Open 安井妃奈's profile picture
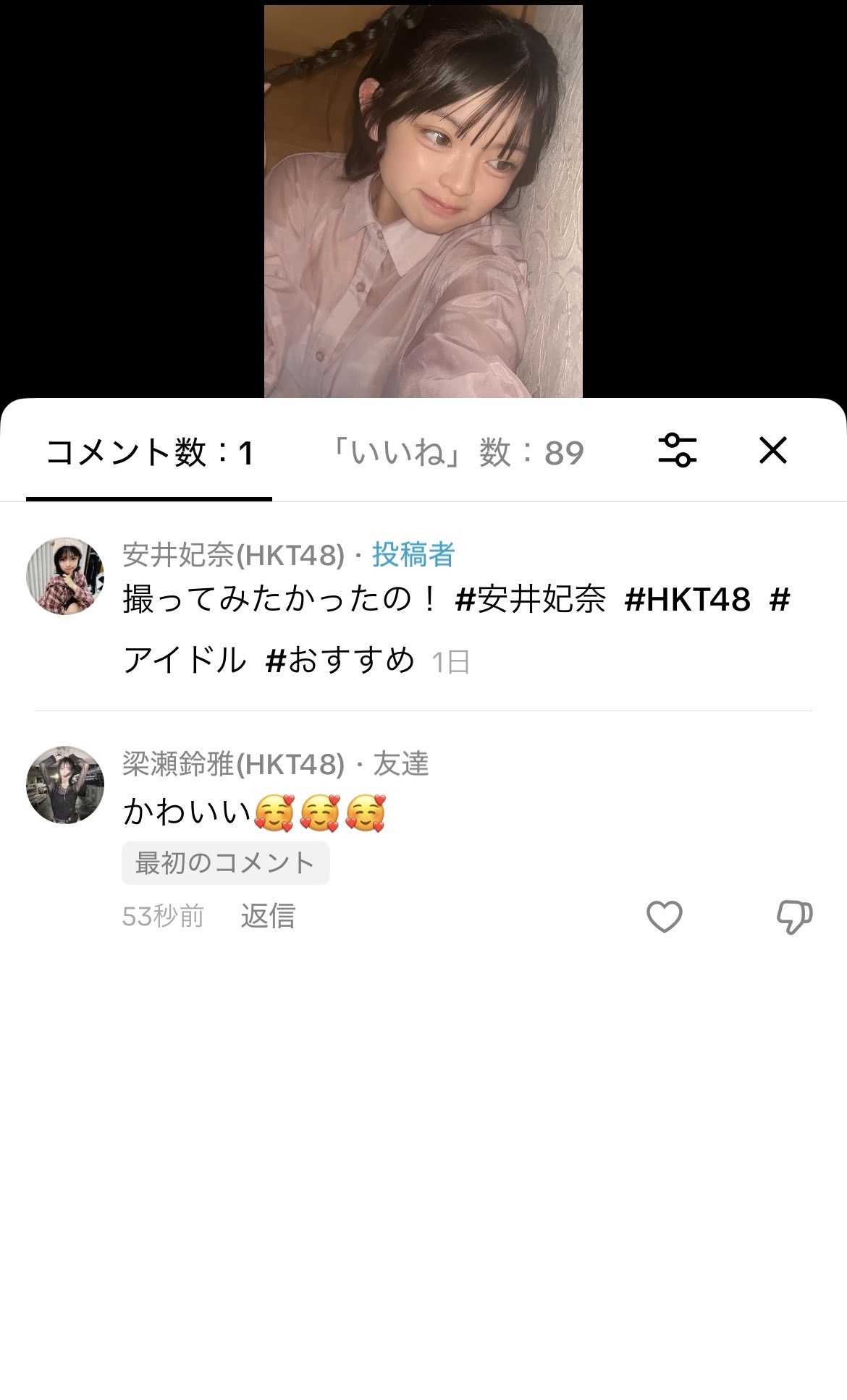Screen dimensions: 847x1400 tap(65, 576)
